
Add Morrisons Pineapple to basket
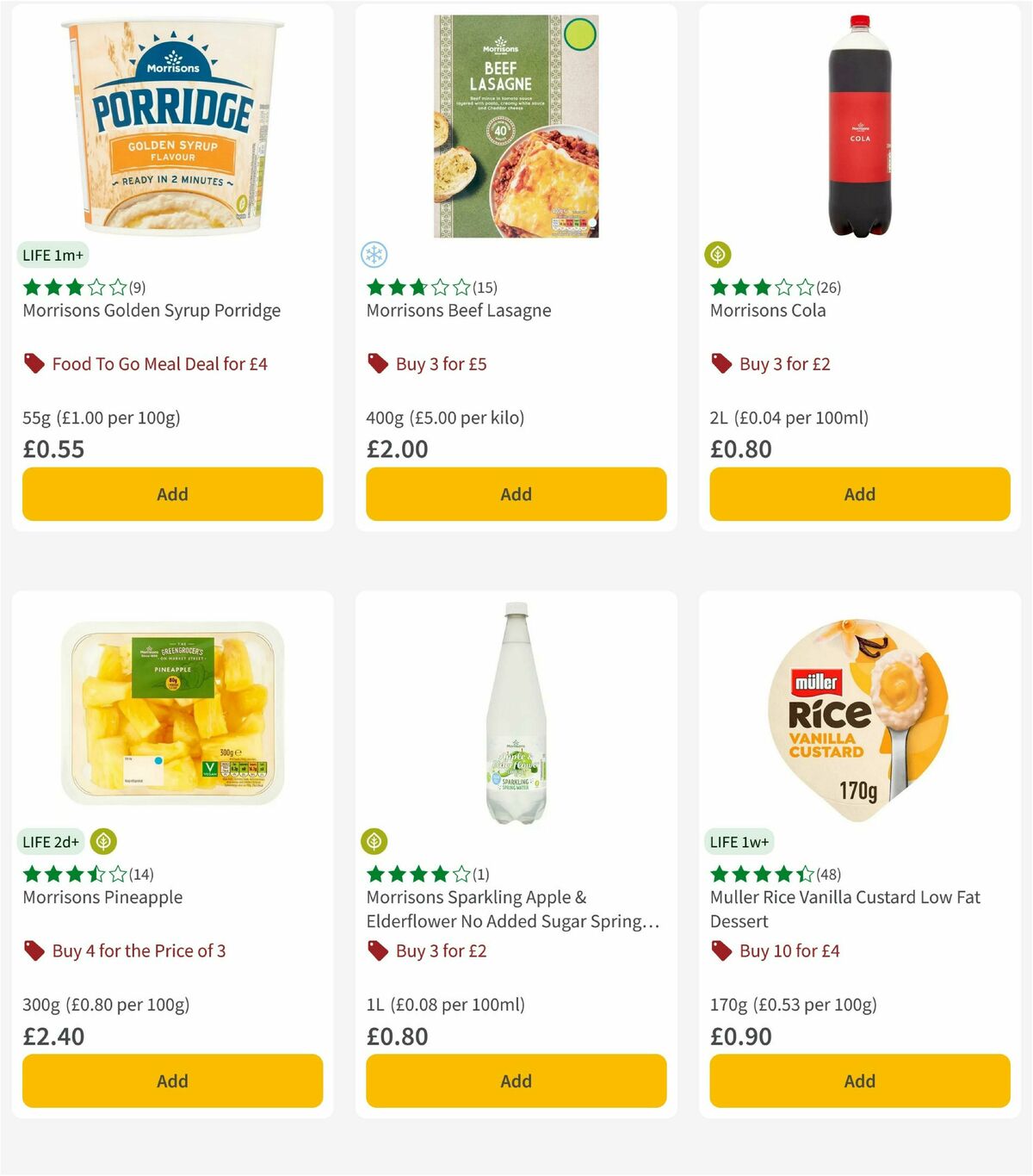click(x=172, y=1080)
